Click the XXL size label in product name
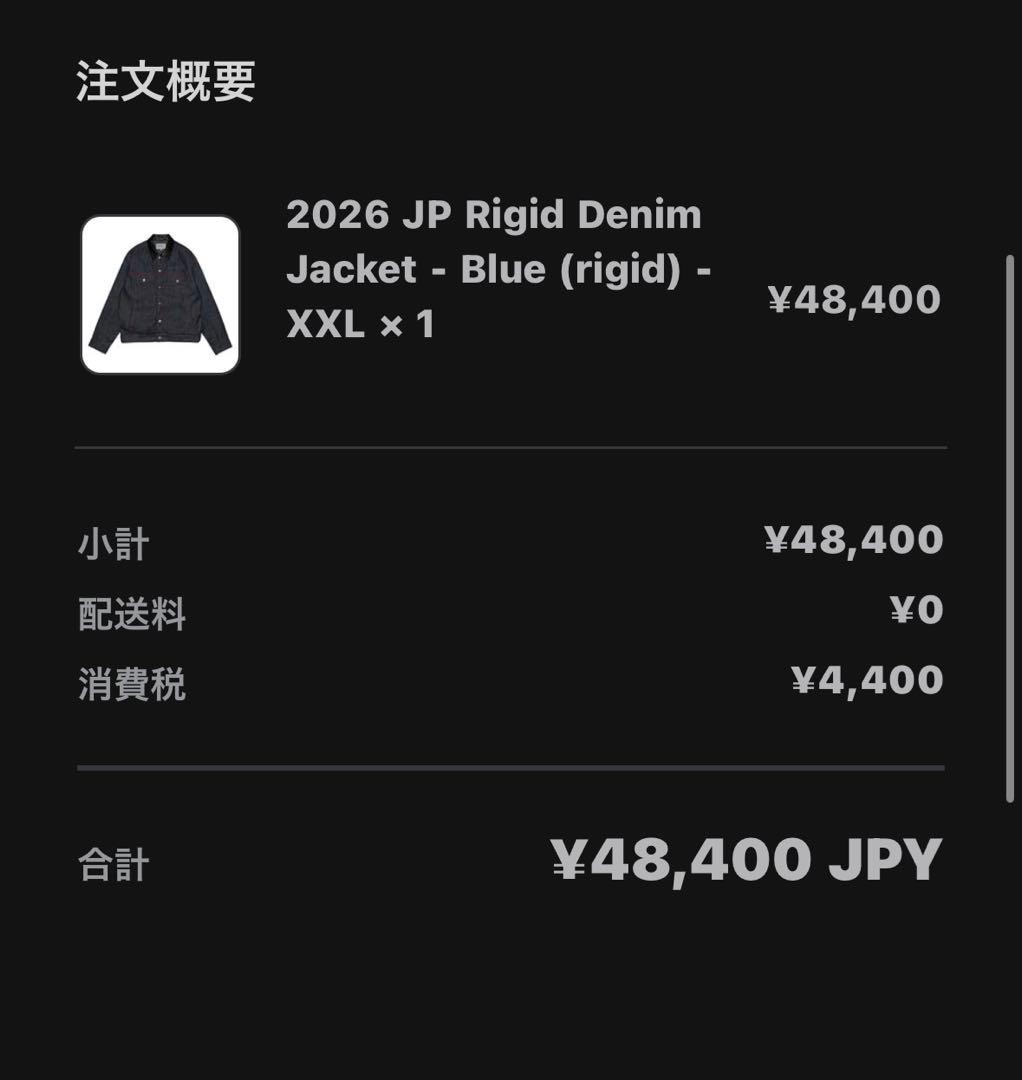1022x1080 pixels. pos(316,323)
